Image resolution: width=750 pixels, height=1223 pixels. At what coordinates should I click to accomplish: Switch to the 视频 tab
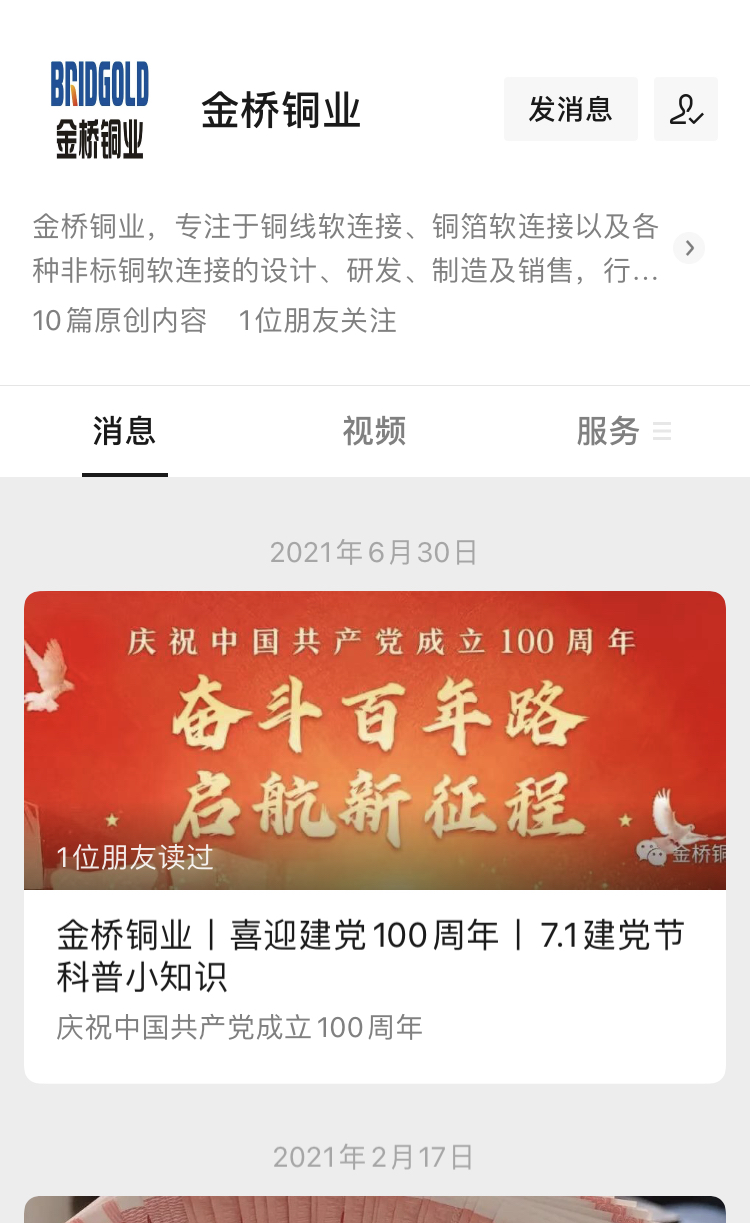374,431
